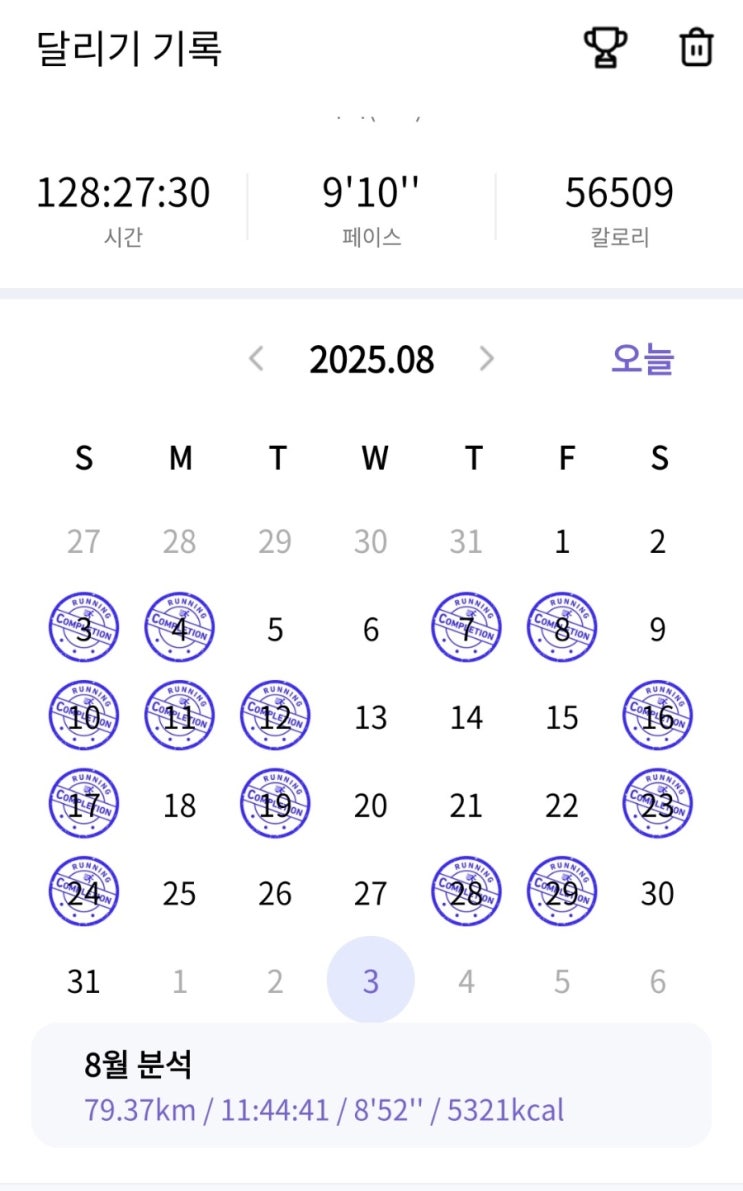743x1191 pixels.
Task: Go to next month with right arrow
Action: 486,359
